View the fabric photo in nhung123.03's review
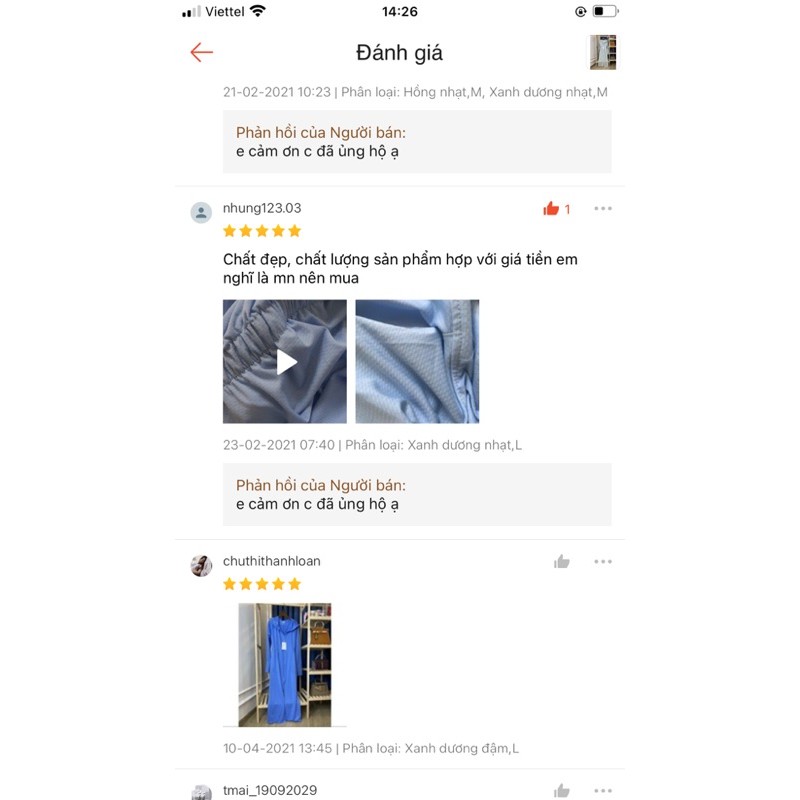800x800 pixels. (x=417, y=361)
